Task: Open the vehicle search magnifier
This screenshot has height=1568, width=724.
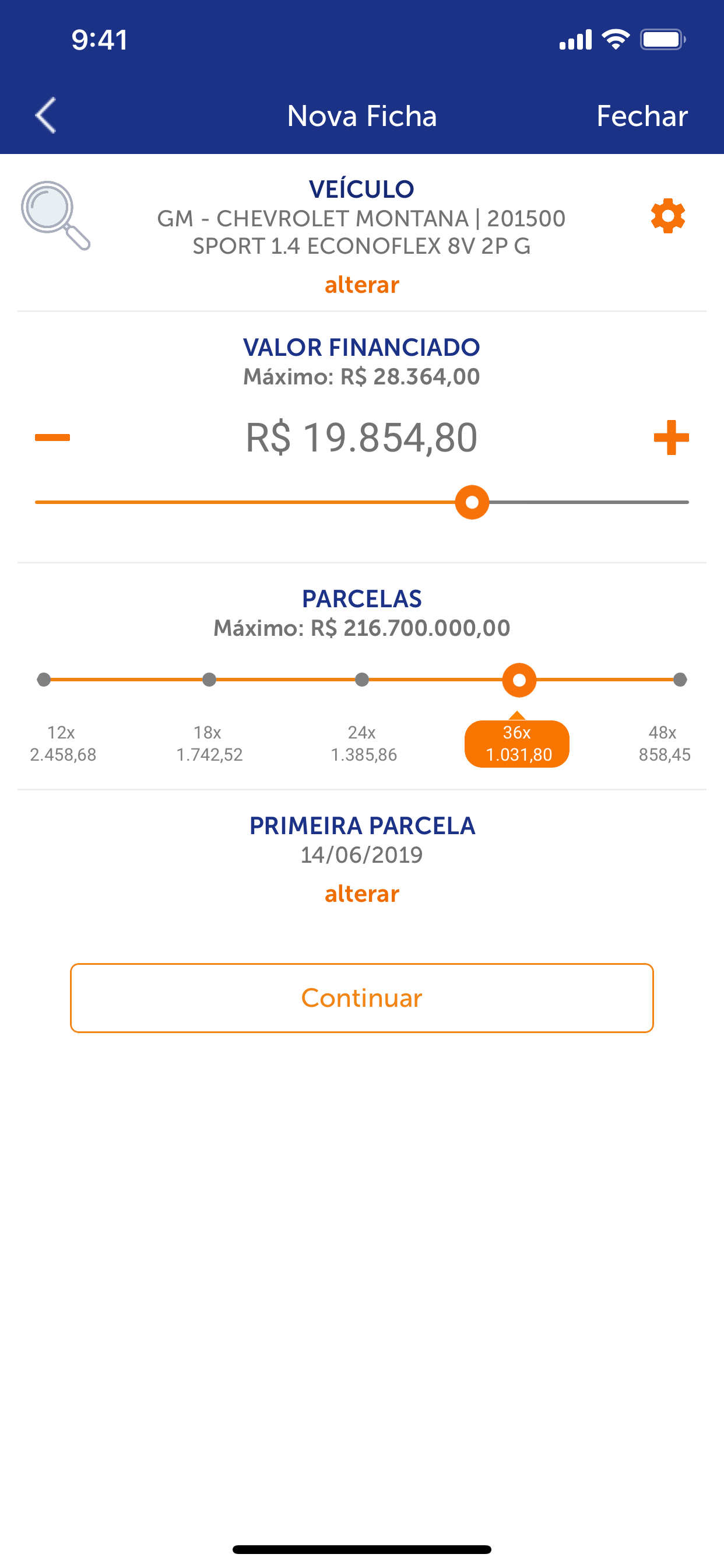Action: click(55, 215)
